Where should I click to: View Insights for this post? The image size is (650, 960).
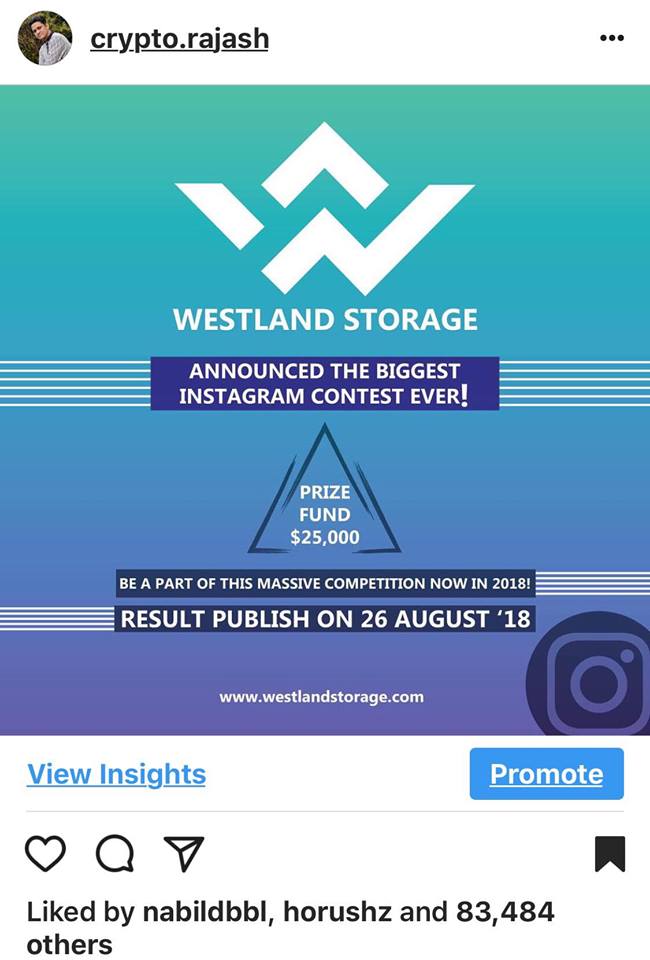(x=116, y=774)
